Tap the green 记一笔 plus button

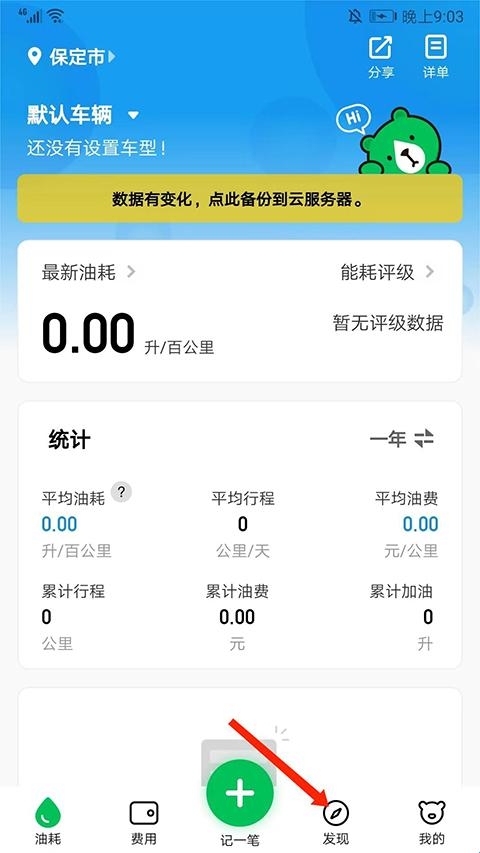[240, 792]
